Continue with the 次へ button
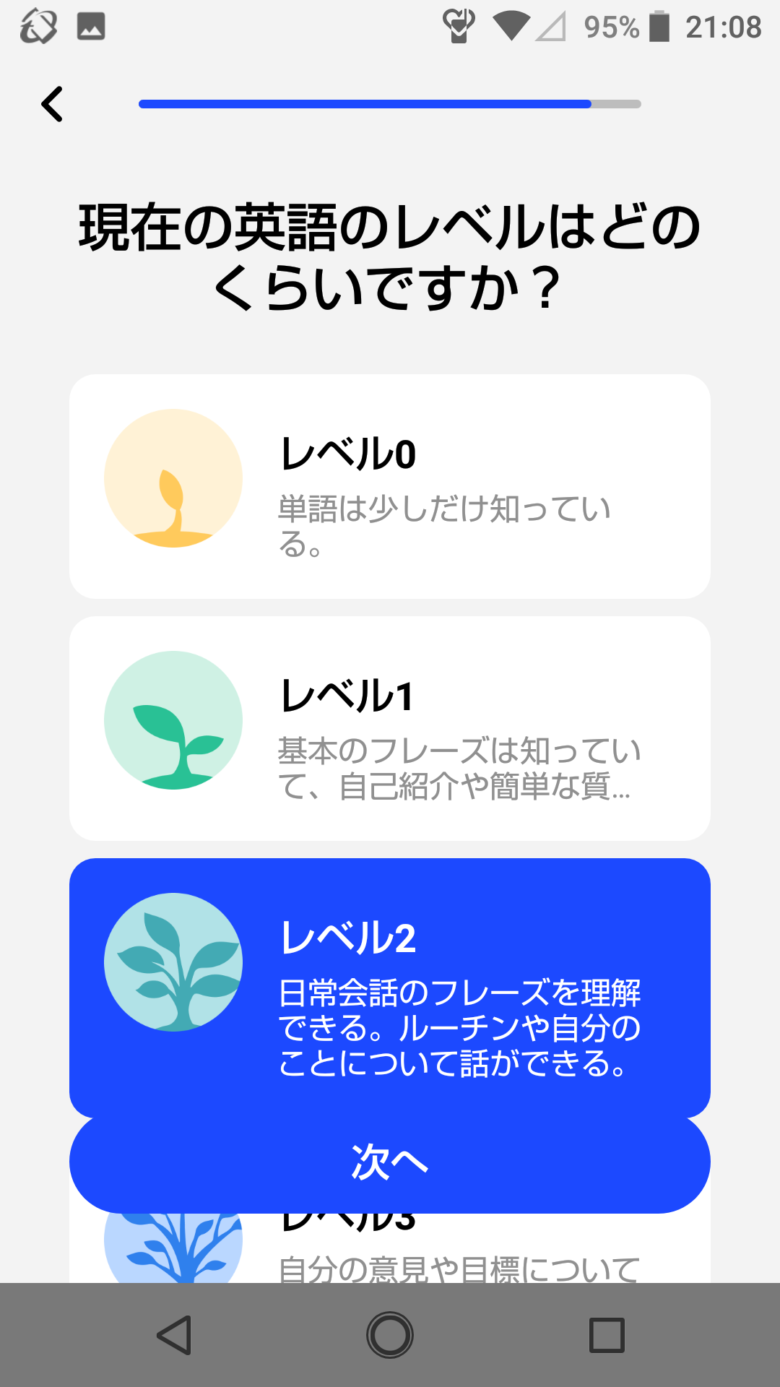The width and height of the screenshot is (780, 1387). coord(390,1162)
